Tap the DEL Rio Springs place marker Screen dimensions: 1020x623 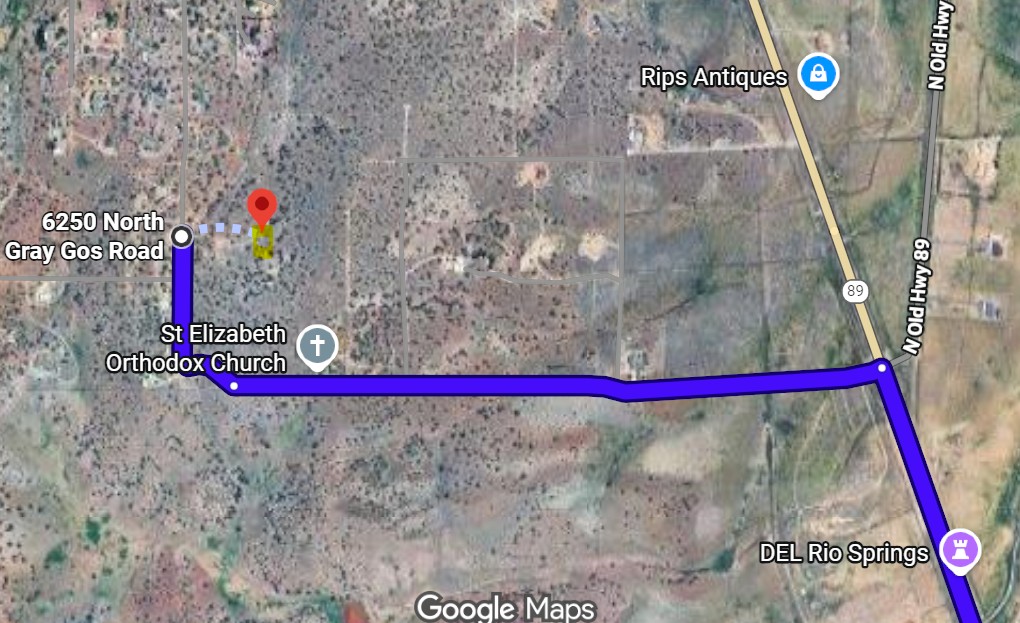click(x=962, y=549)
